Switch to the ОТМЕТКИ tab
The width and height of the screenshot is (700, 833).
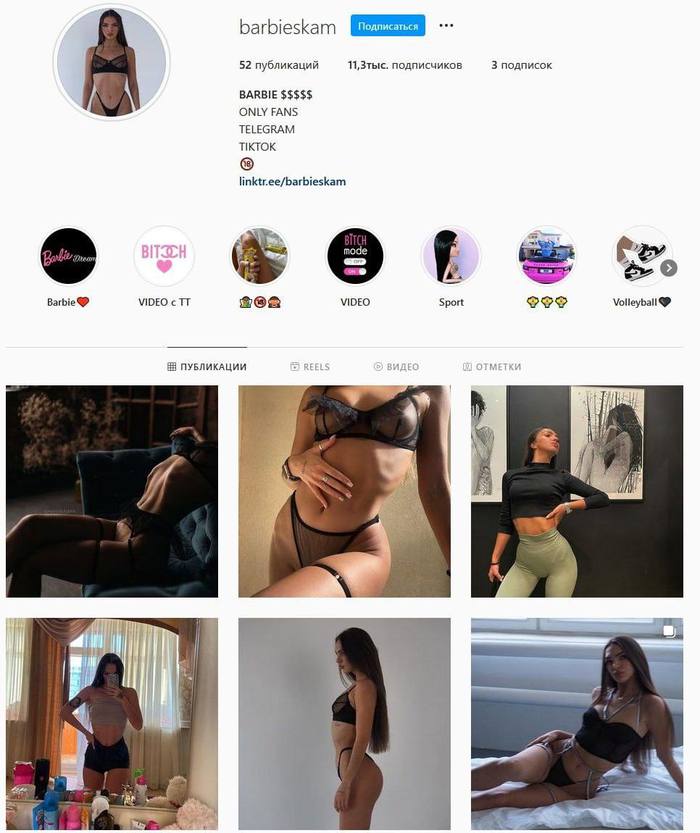[x=492, y=367]
